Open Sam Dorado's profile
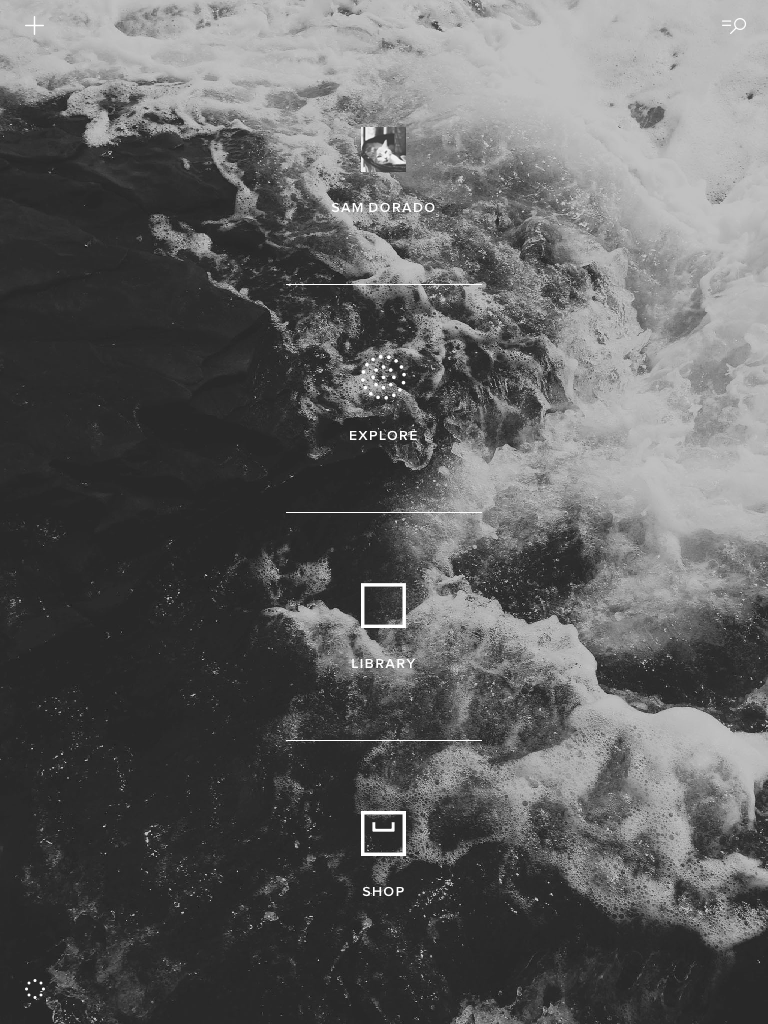 pyautogui.click(x=383, y=150)
